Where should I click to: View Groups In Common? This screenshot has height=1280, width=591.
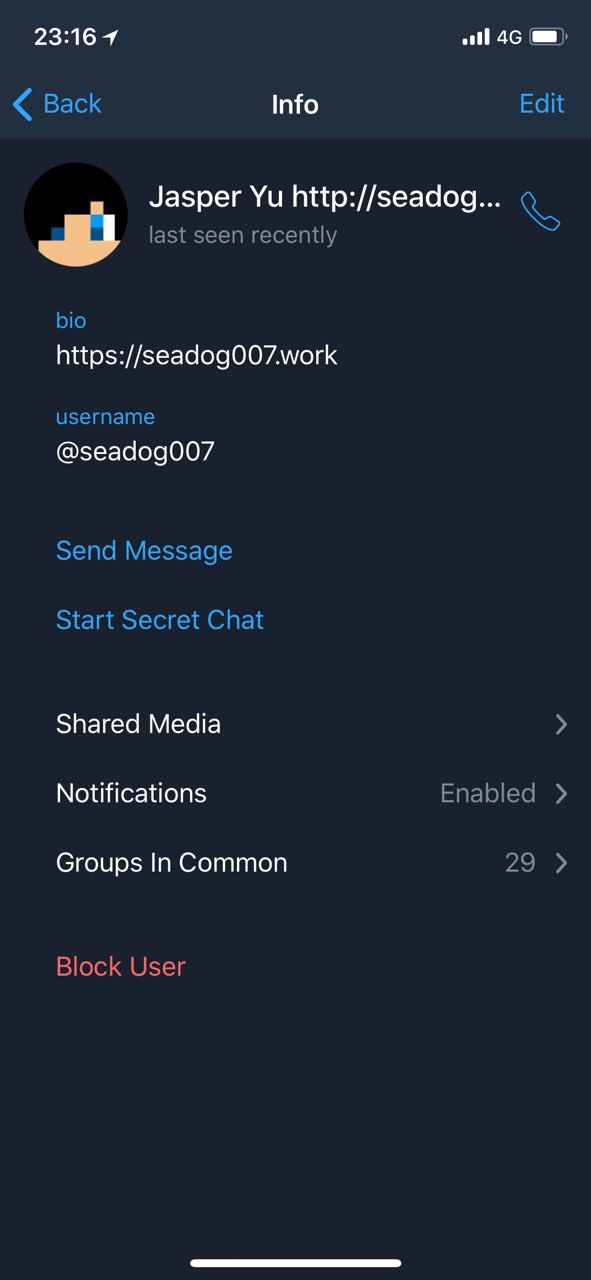click(295, 862)
